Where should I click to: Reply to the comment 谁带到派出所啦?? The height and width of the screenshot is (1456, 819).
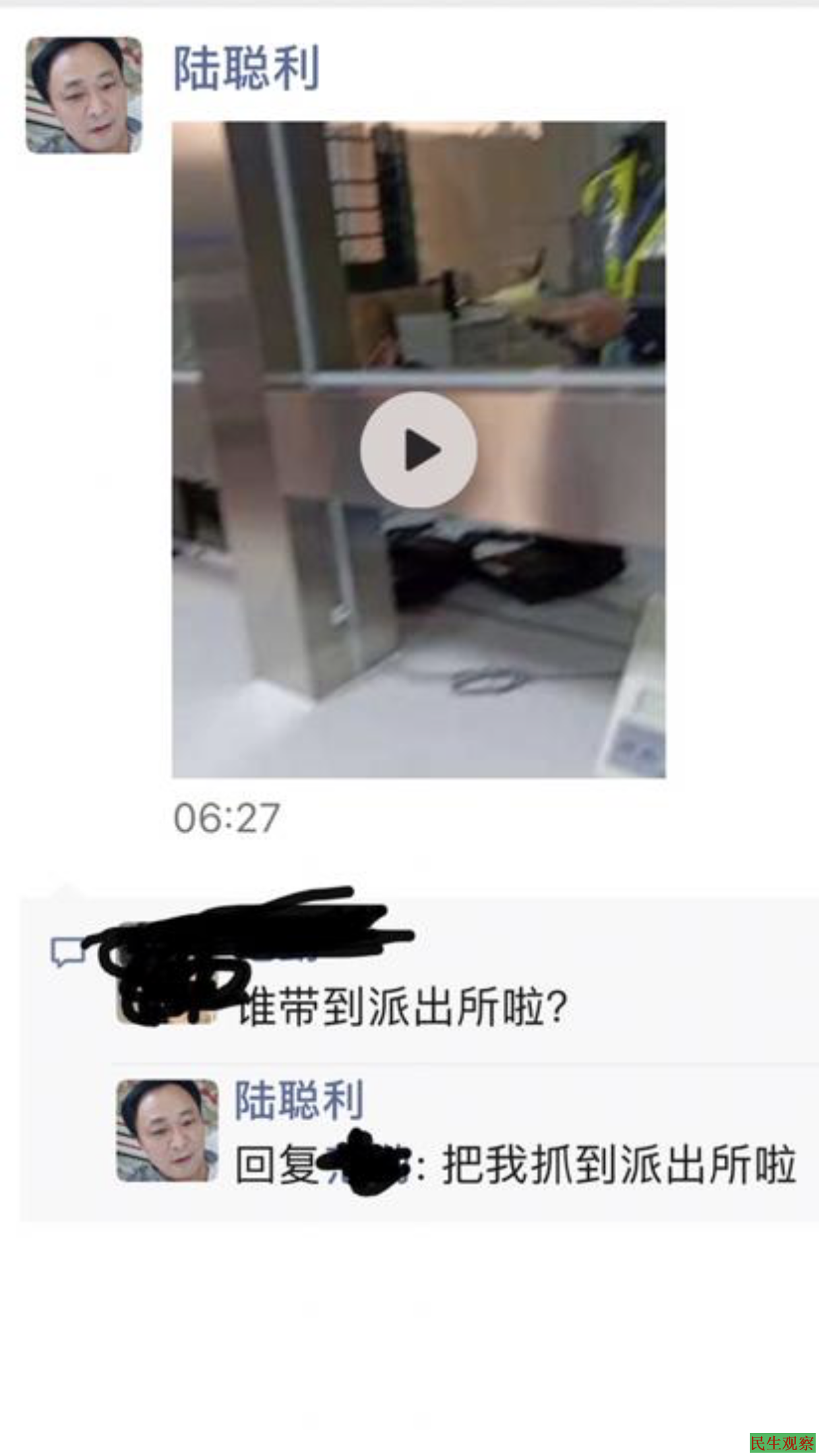tap(402, 1008)
